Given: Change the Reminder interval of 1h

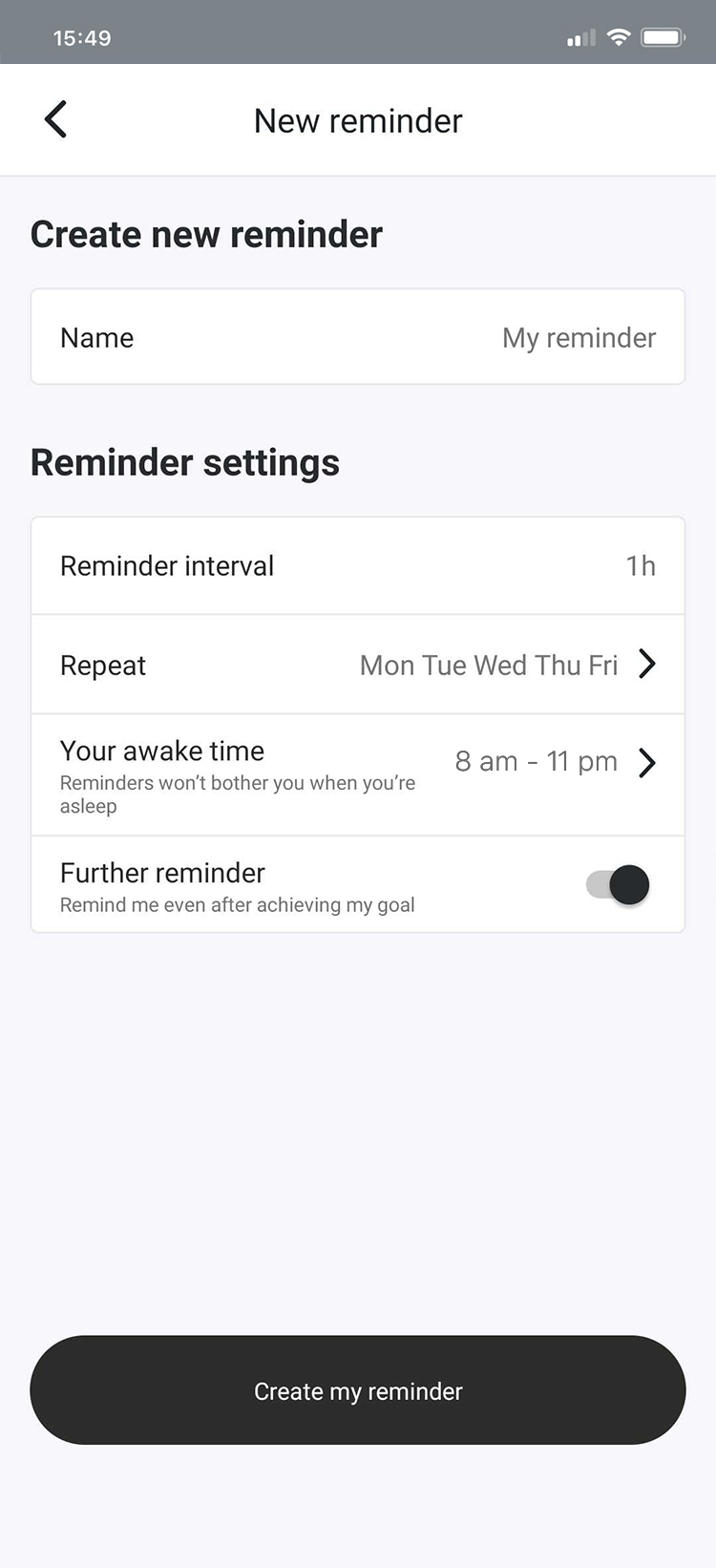Looking at the screenshot, I should tap(358, 566).
